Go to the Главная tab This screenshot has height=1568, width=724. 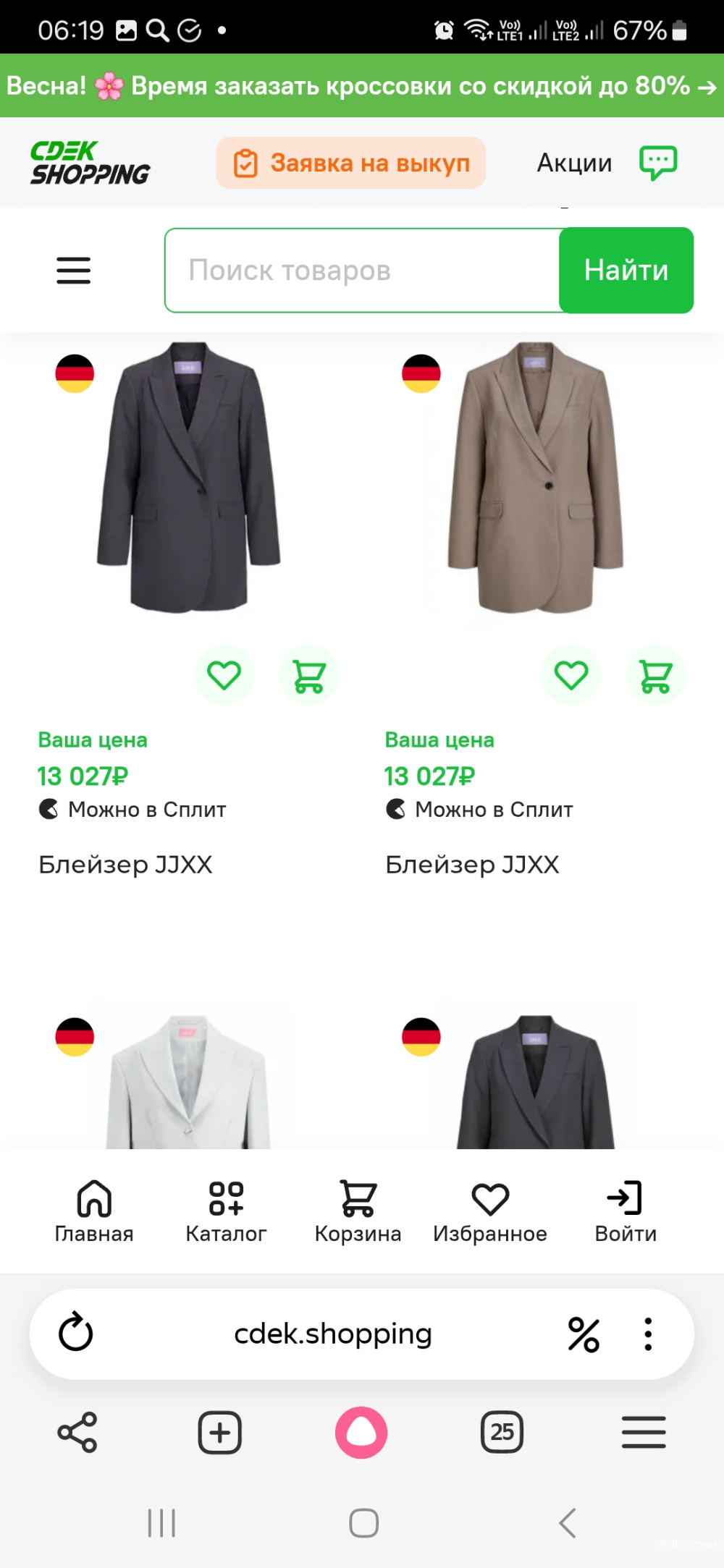pos(94,1211)
